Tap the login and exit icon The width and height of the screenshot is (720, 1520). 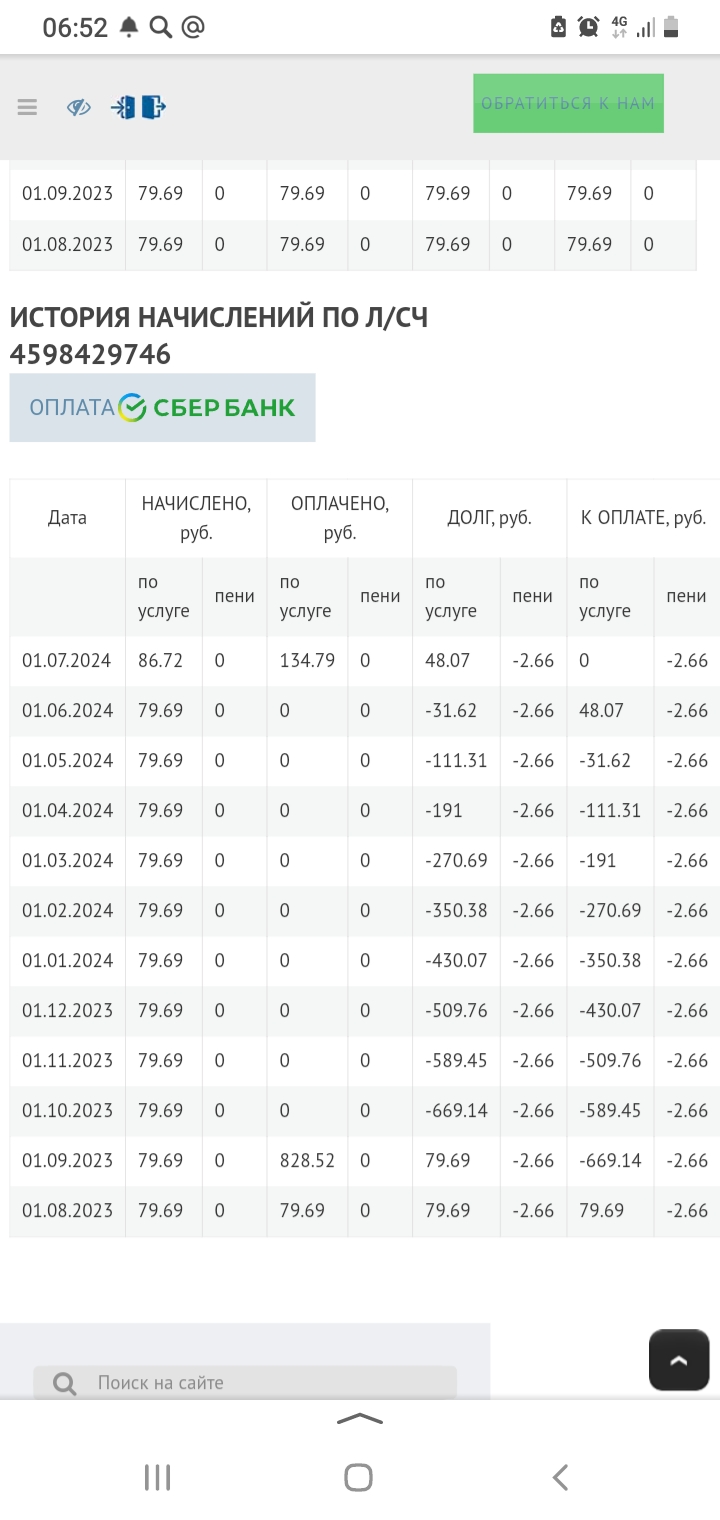(x=139, y=108)
